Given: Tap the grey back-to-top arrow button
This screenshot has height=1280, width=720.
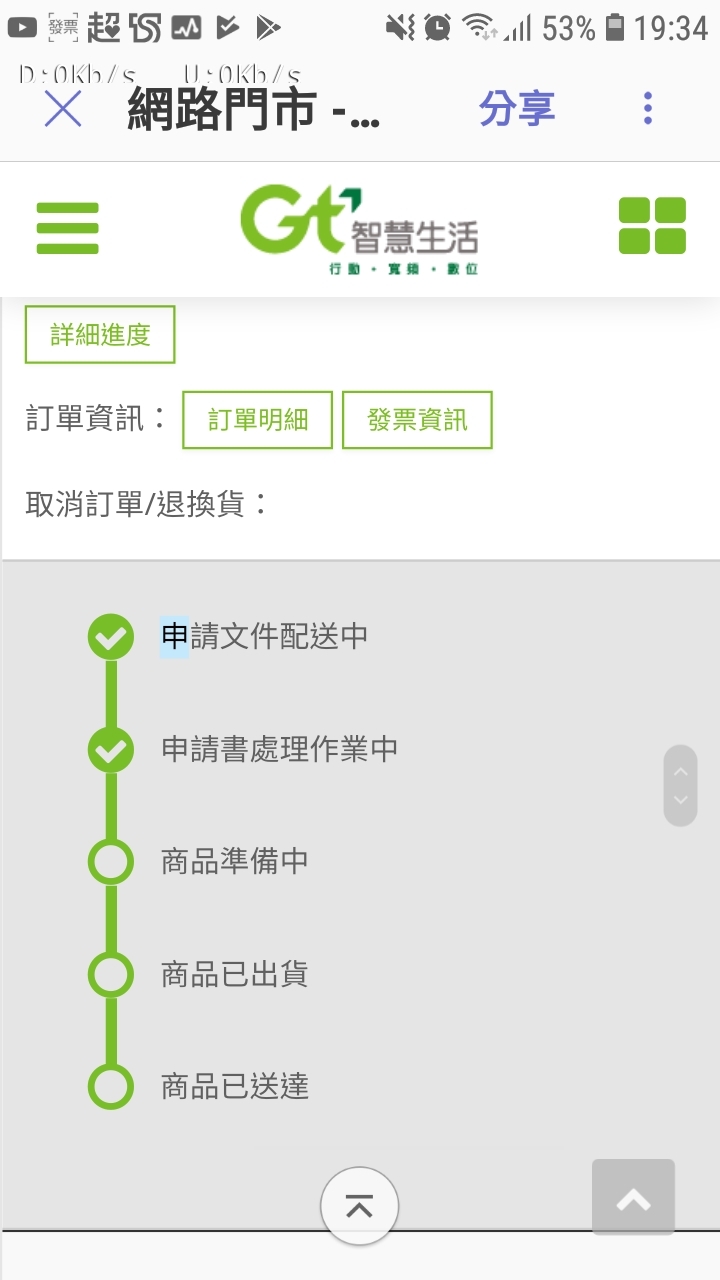Looking at the screenshot, I should click(633, 1197).
